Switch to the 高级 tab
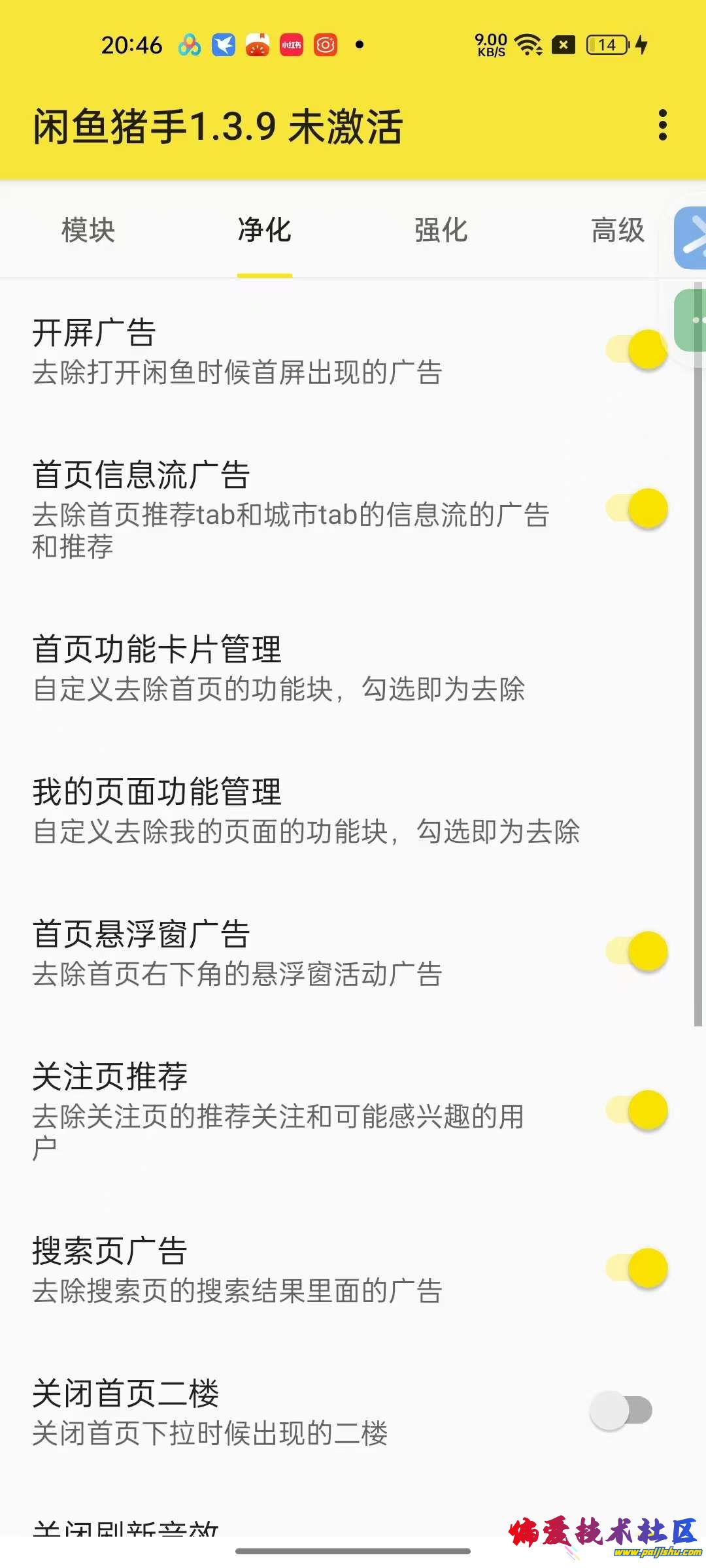Screen dimensions: 706x1568 pyautogui.click(x=617, y=231)
